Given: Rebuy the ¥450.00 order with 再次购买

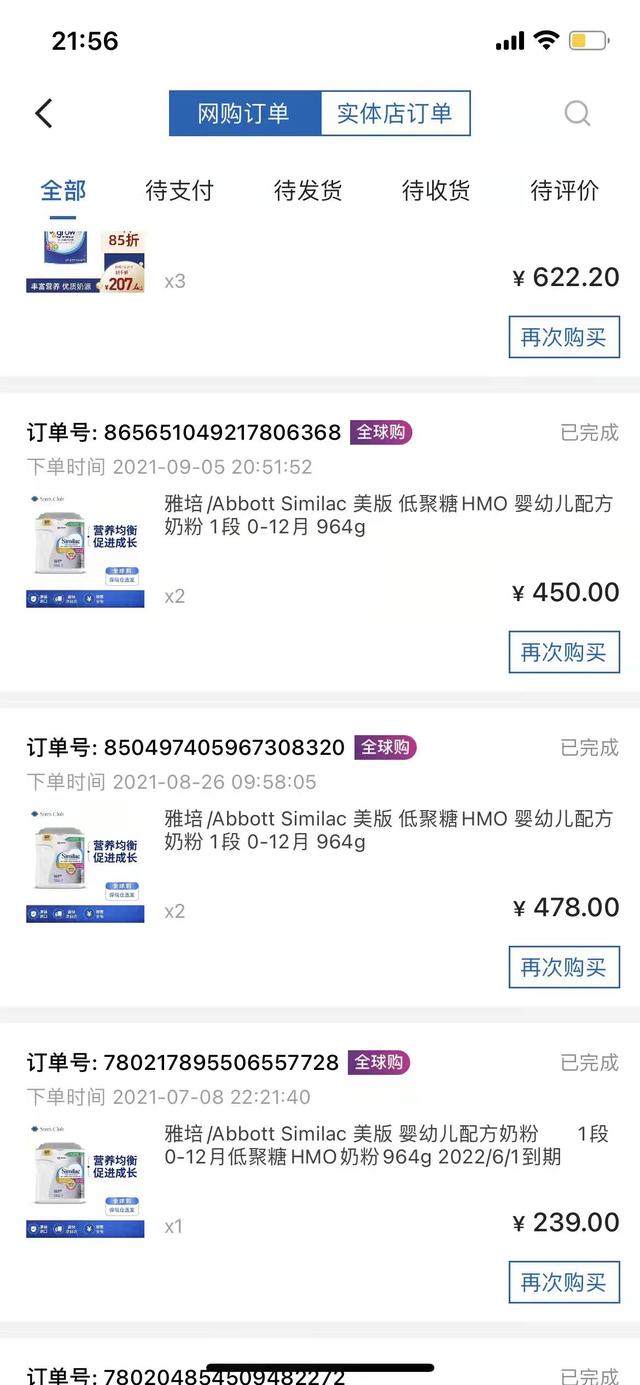Looking at the screenshot, I should click(564, 652).
